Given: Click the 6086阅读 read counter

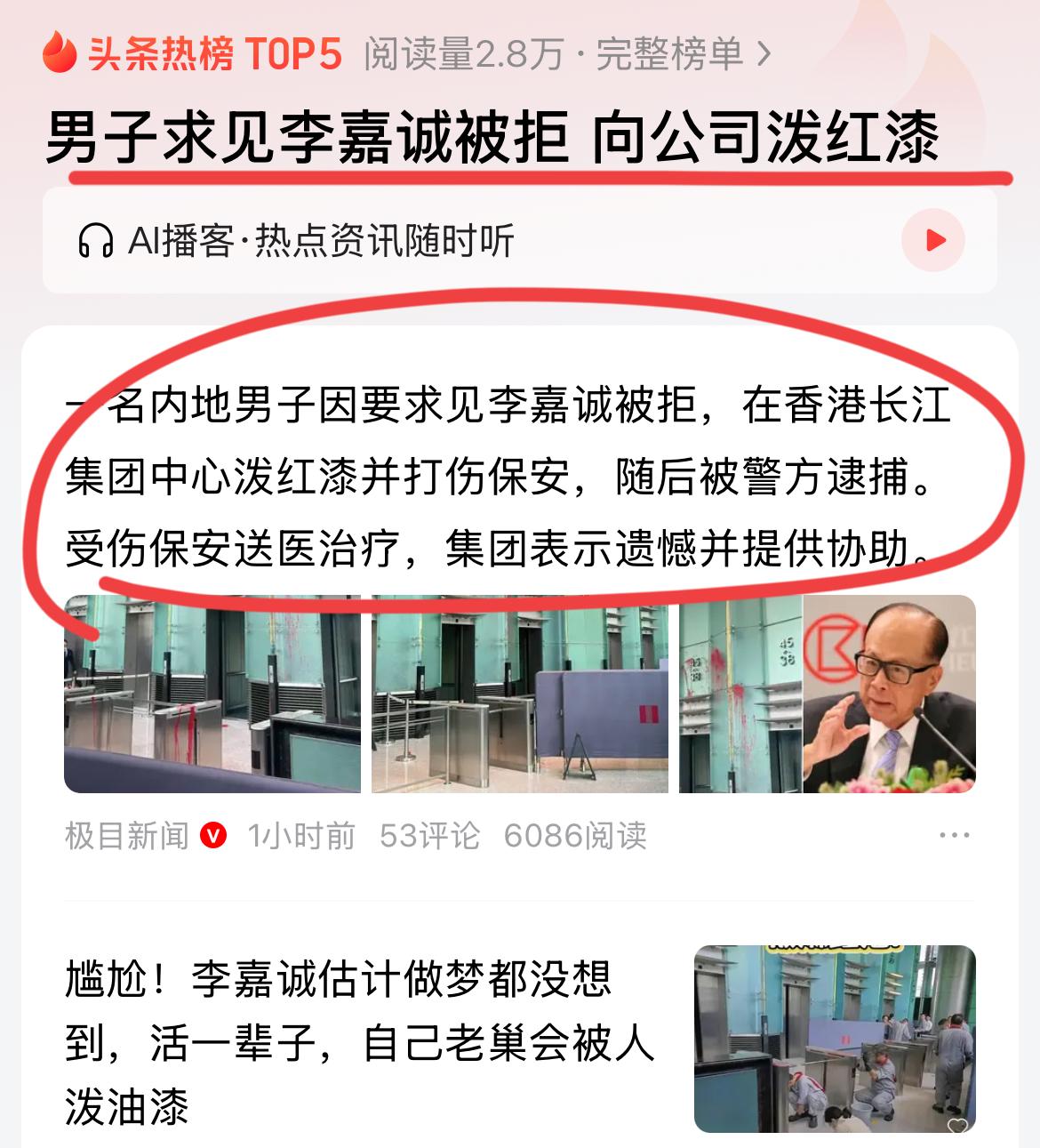Looking at the screenshot, I should tap(578, 834).
